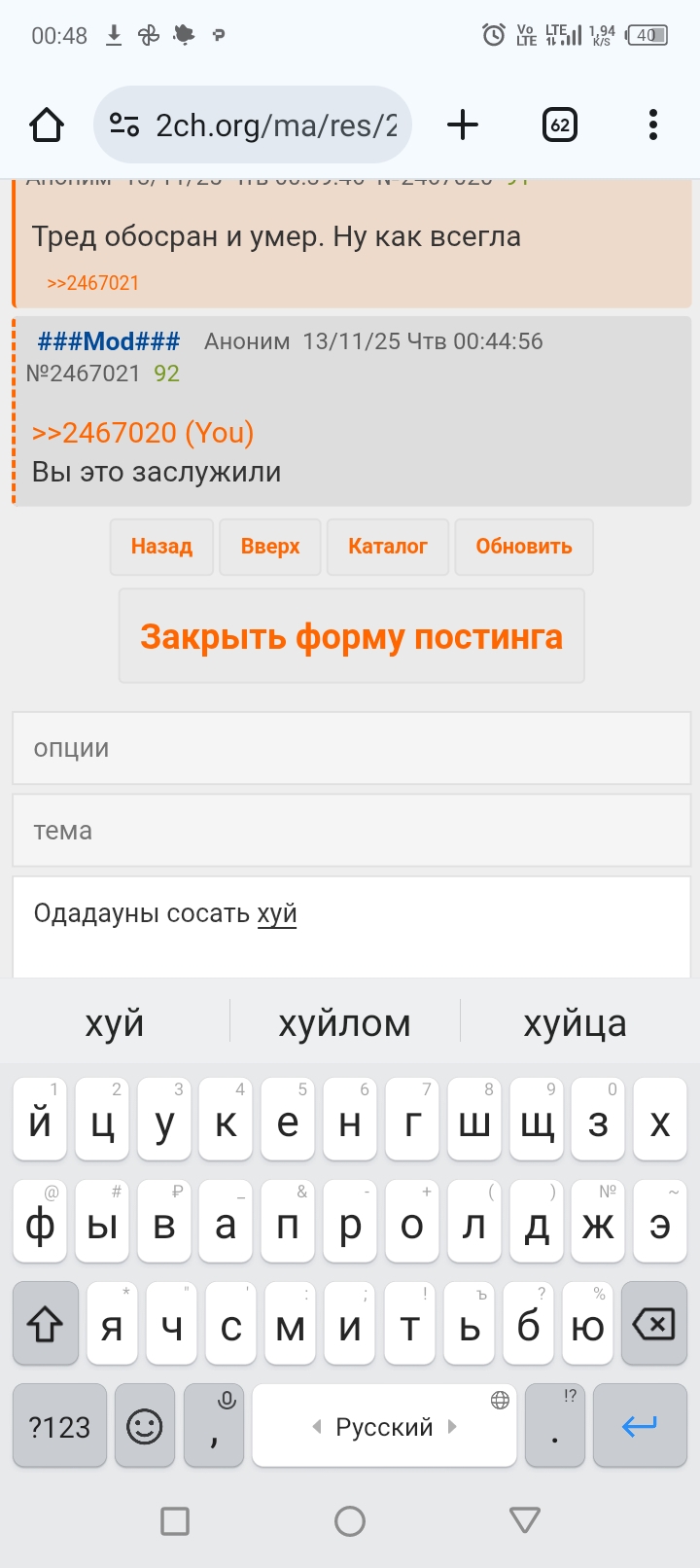700x1568 pixels.
Task: Open a new browser tab
Action: [463, 125]
